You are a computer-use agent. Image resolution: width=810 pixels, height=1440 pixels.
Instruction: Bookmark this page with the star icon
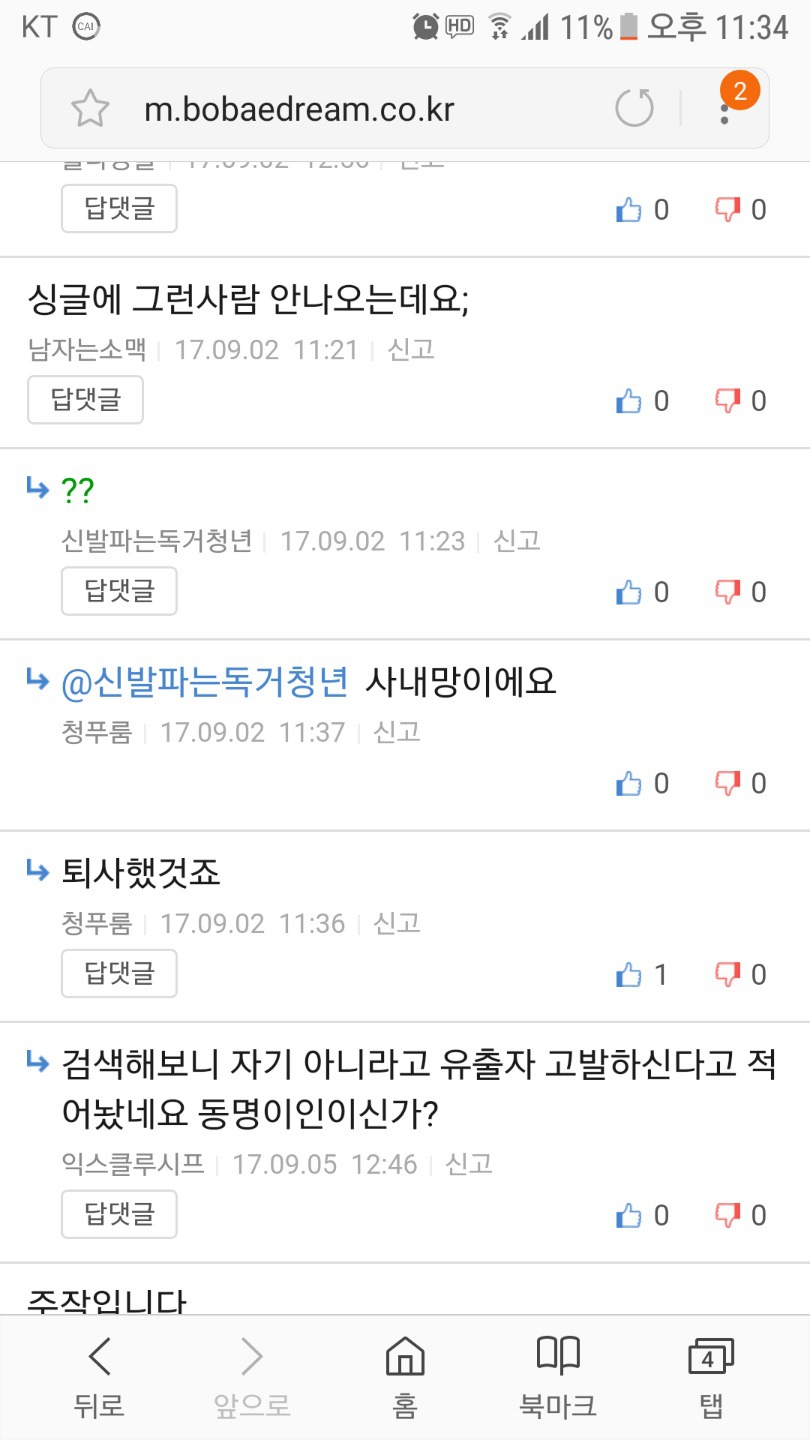[x=90, y=108]
